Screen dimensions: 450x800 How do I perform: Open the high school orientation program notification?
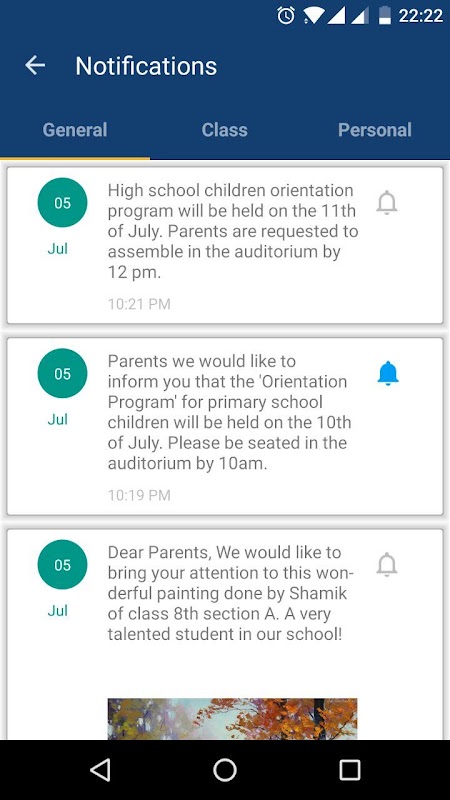[225, 245]
